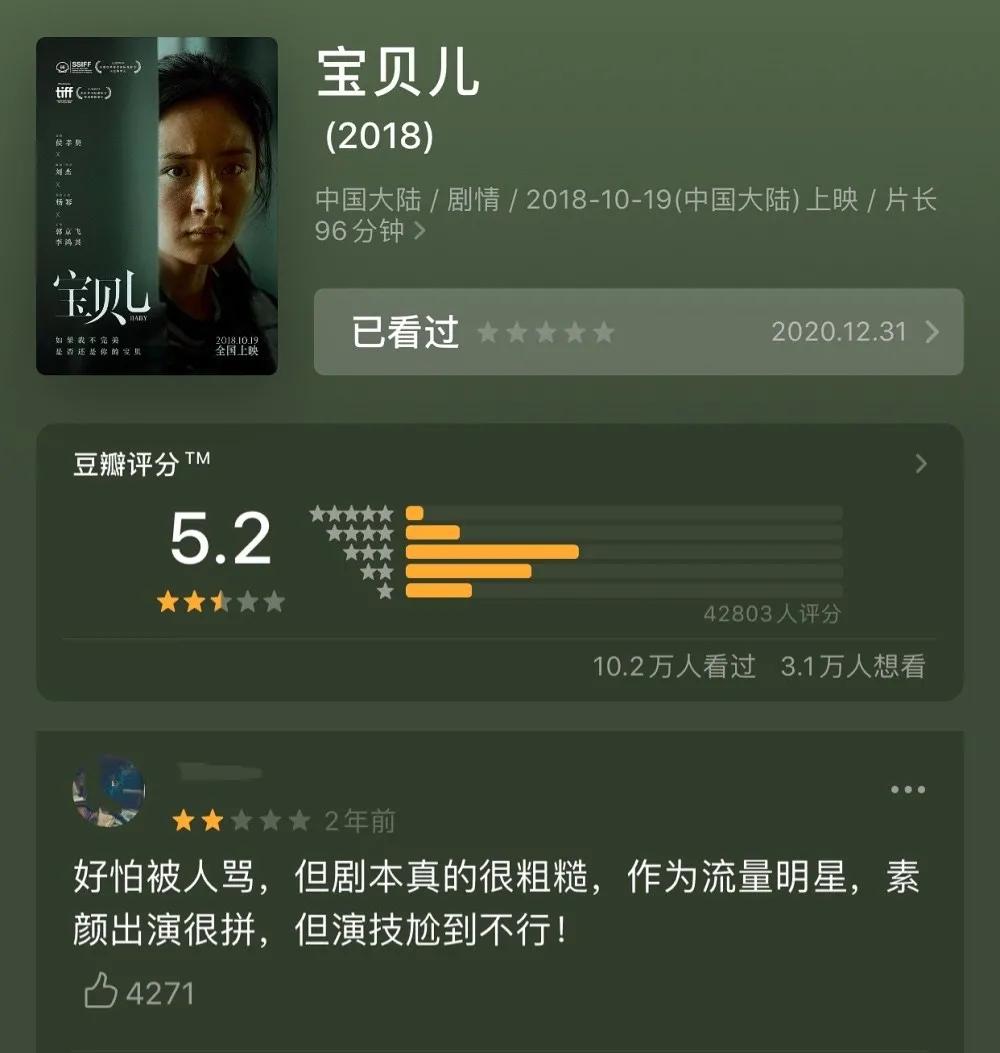This screenshot has height=1053, width=1000.
Task: Open the 宝贝儿 movie poster
Action: tap(157, 206)
